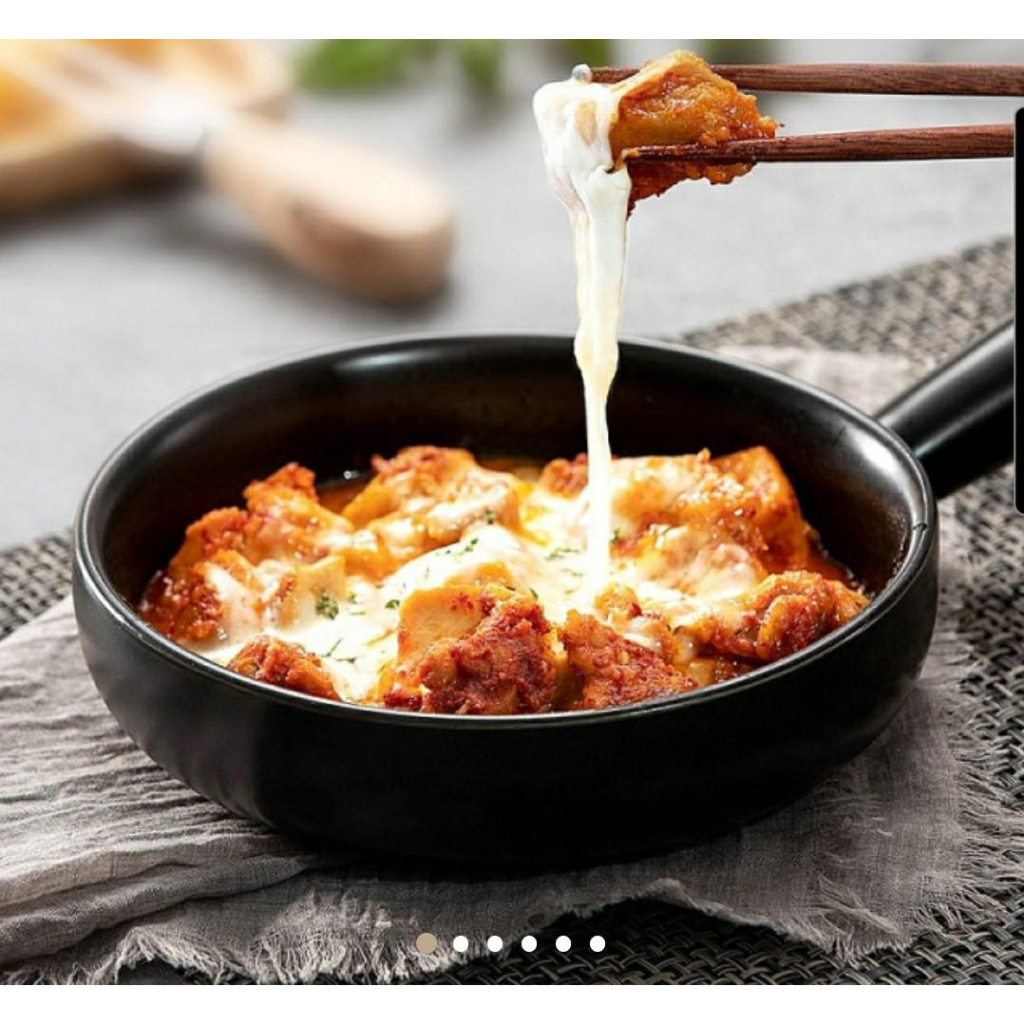Select the third carousel page dot
The height and width of the screenshot is (1024, 1024).
(495, 943)
